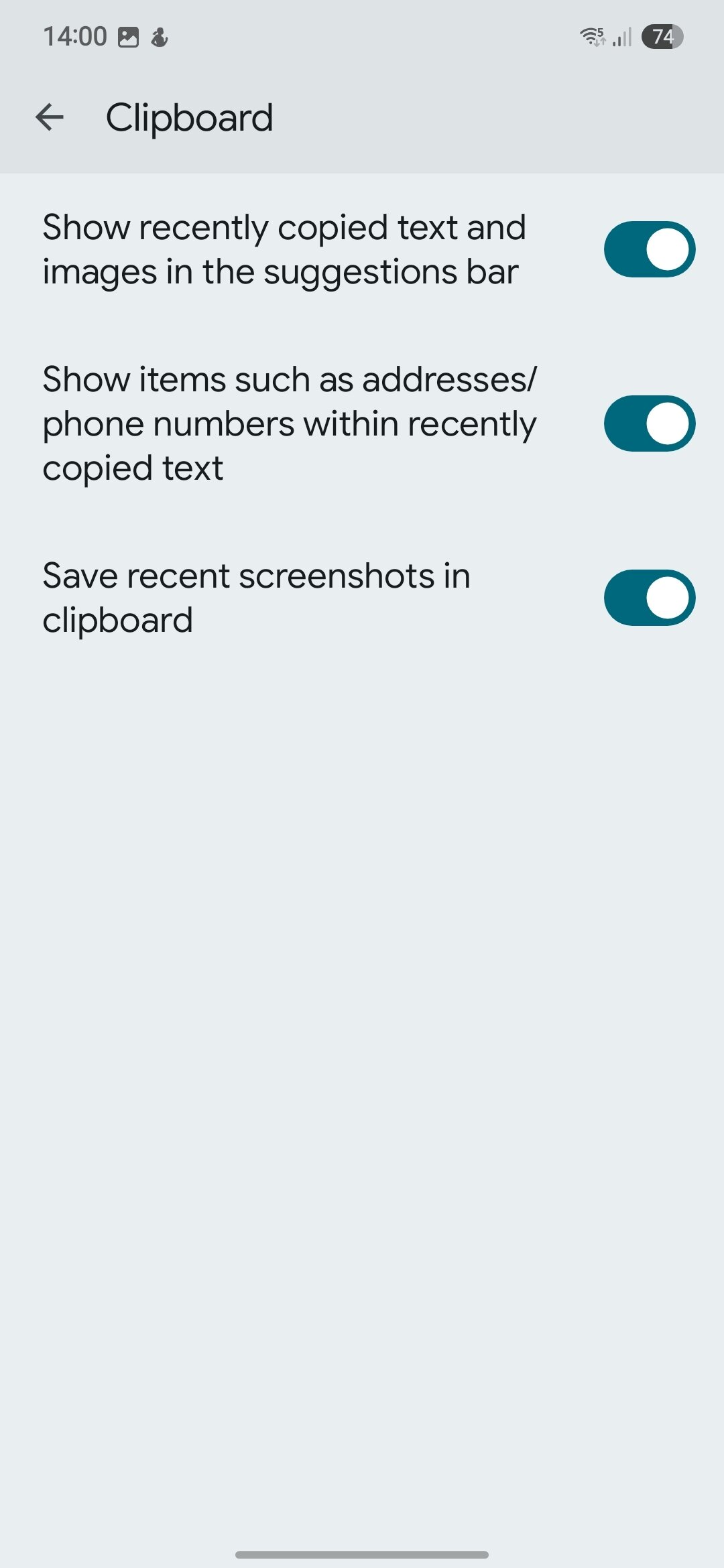Go back from Clipboard settings
Screen dimensions: 724x1568
point(50,118)
